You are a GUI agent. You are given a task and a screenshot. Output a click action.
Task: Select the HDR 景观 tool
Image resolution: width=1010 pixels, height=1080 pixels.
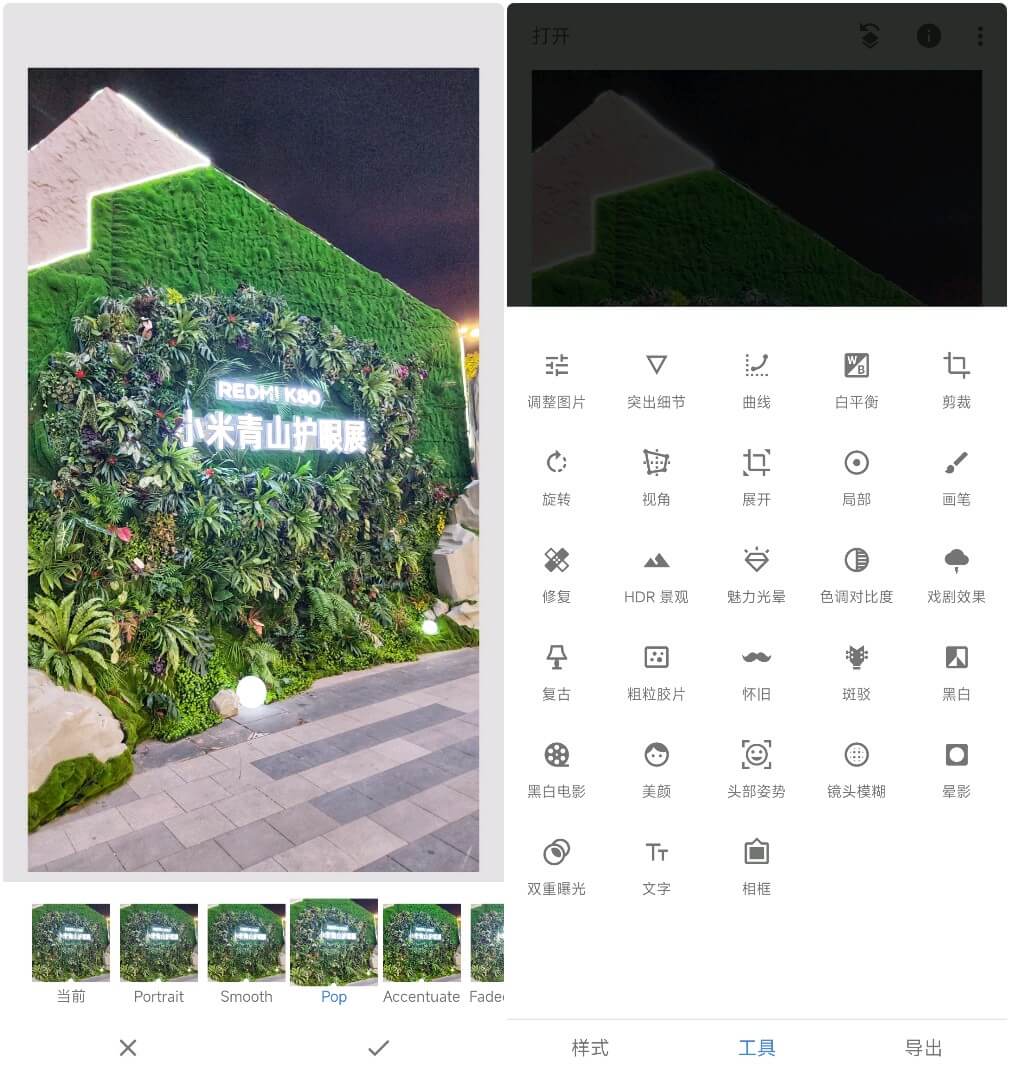656,573
